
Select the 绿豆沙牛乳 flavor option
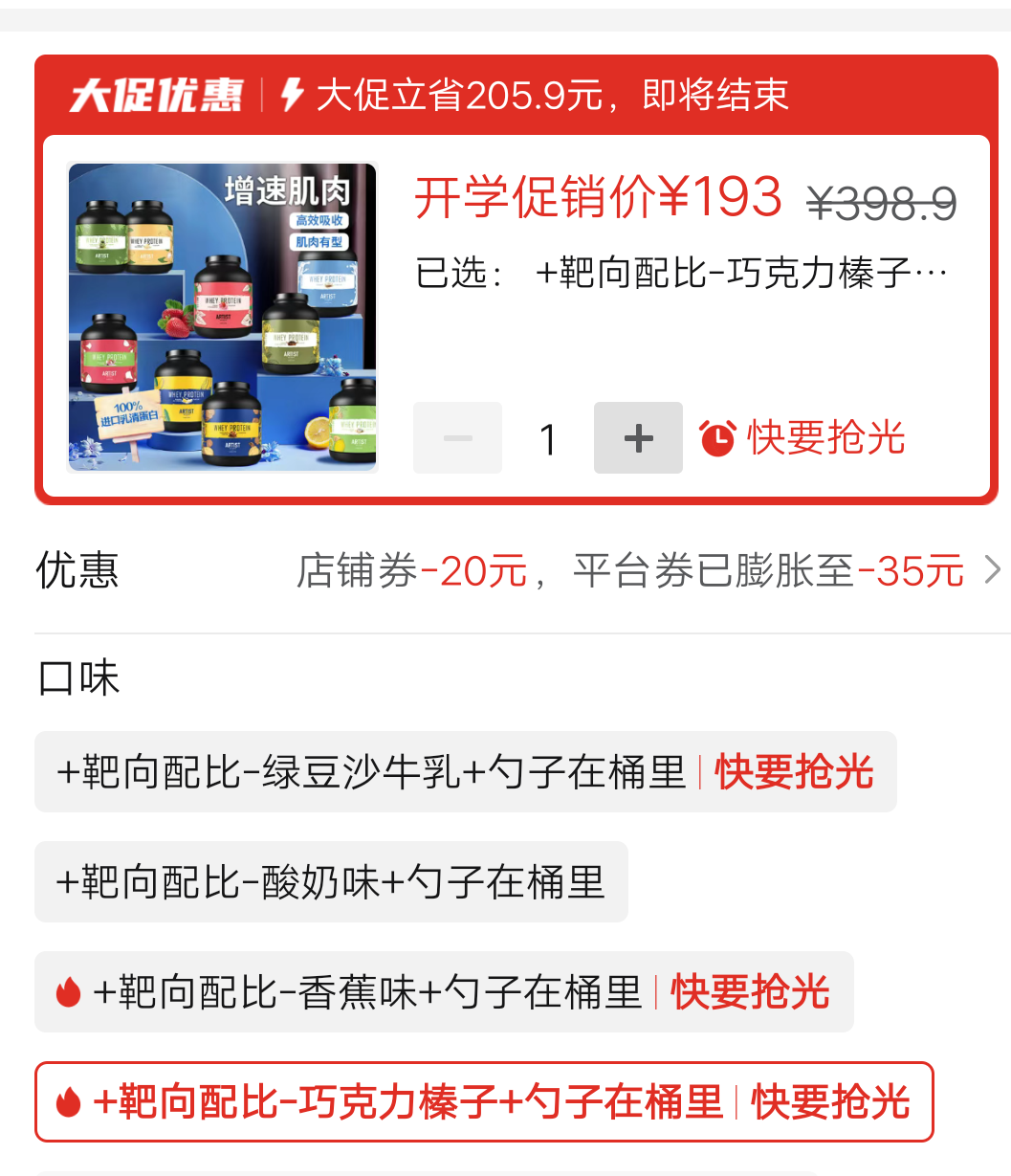point(465,772)
